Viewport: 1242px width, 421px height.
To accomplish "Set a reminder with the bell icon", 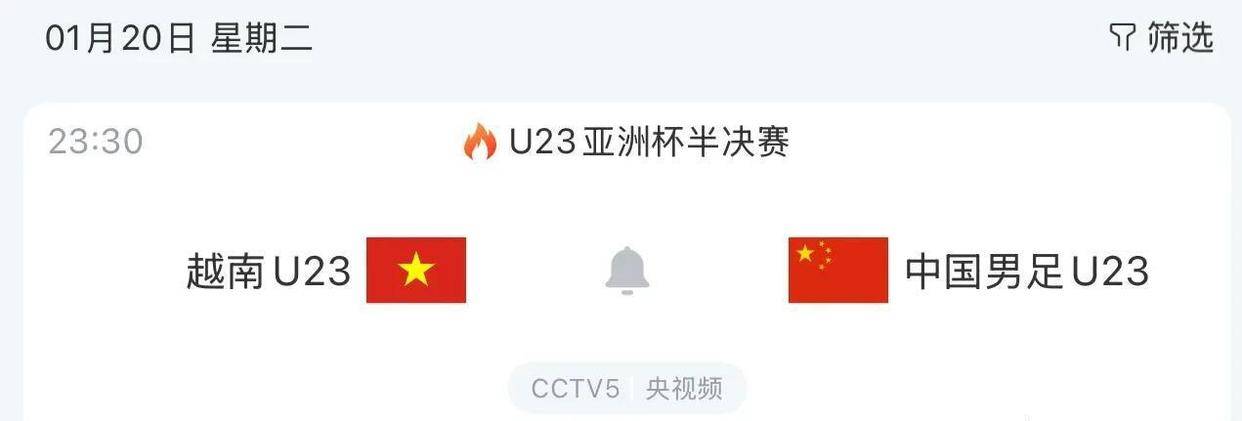I will [x=627, y=270].
